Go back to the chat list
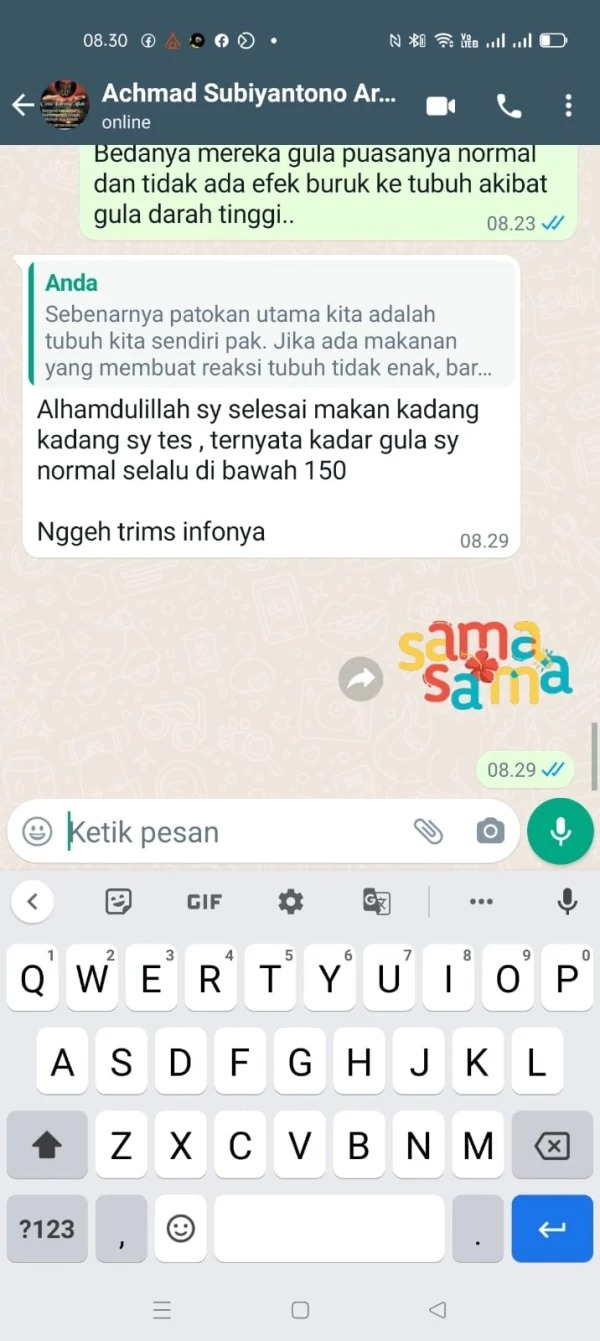 22,105
